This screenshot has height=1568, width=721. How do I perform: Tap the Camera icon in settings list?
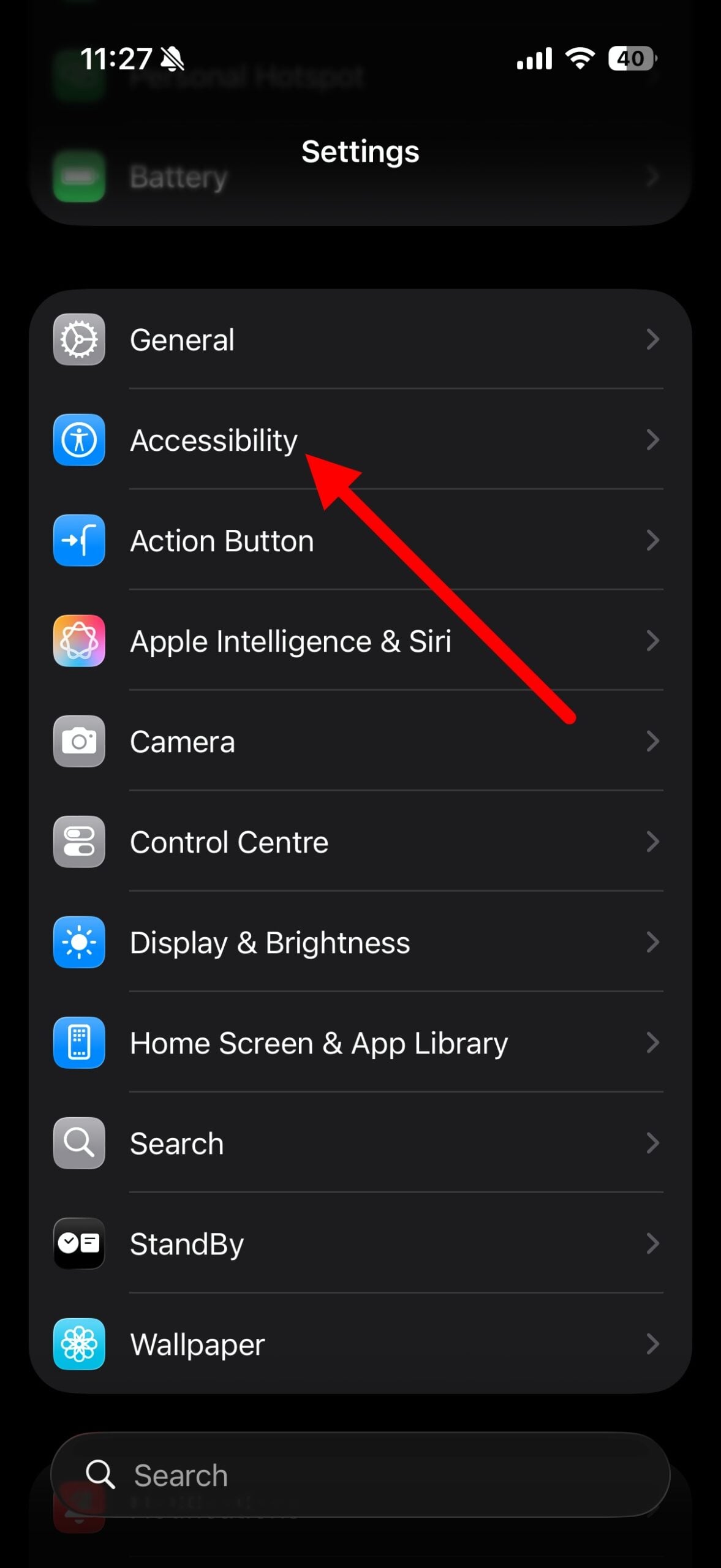tap(79, 742)
